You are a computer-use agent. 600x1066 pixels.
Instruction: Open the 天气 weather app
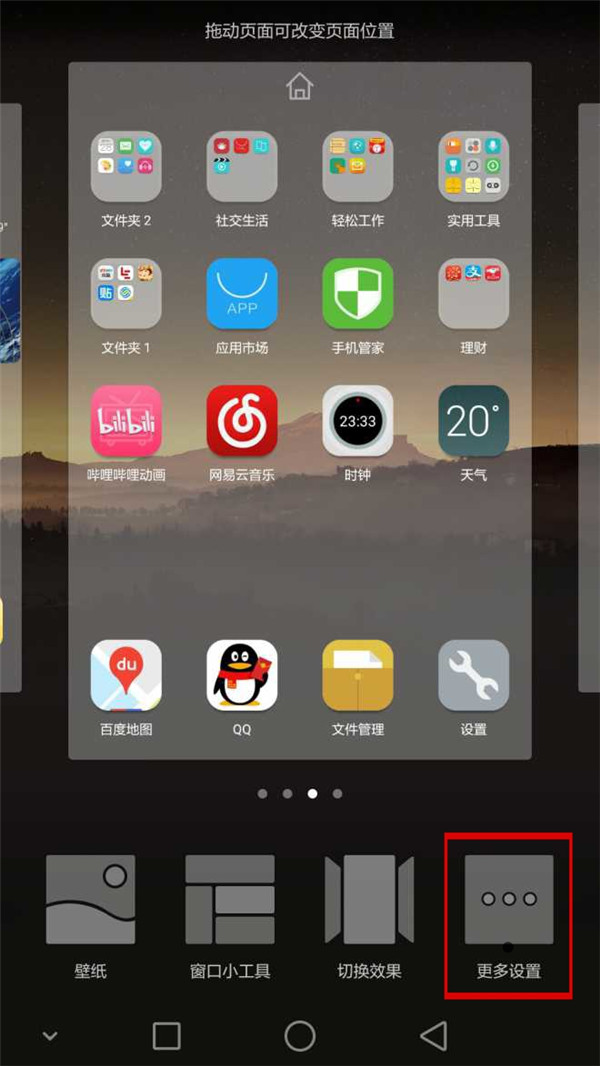click(x=474, y=421)
